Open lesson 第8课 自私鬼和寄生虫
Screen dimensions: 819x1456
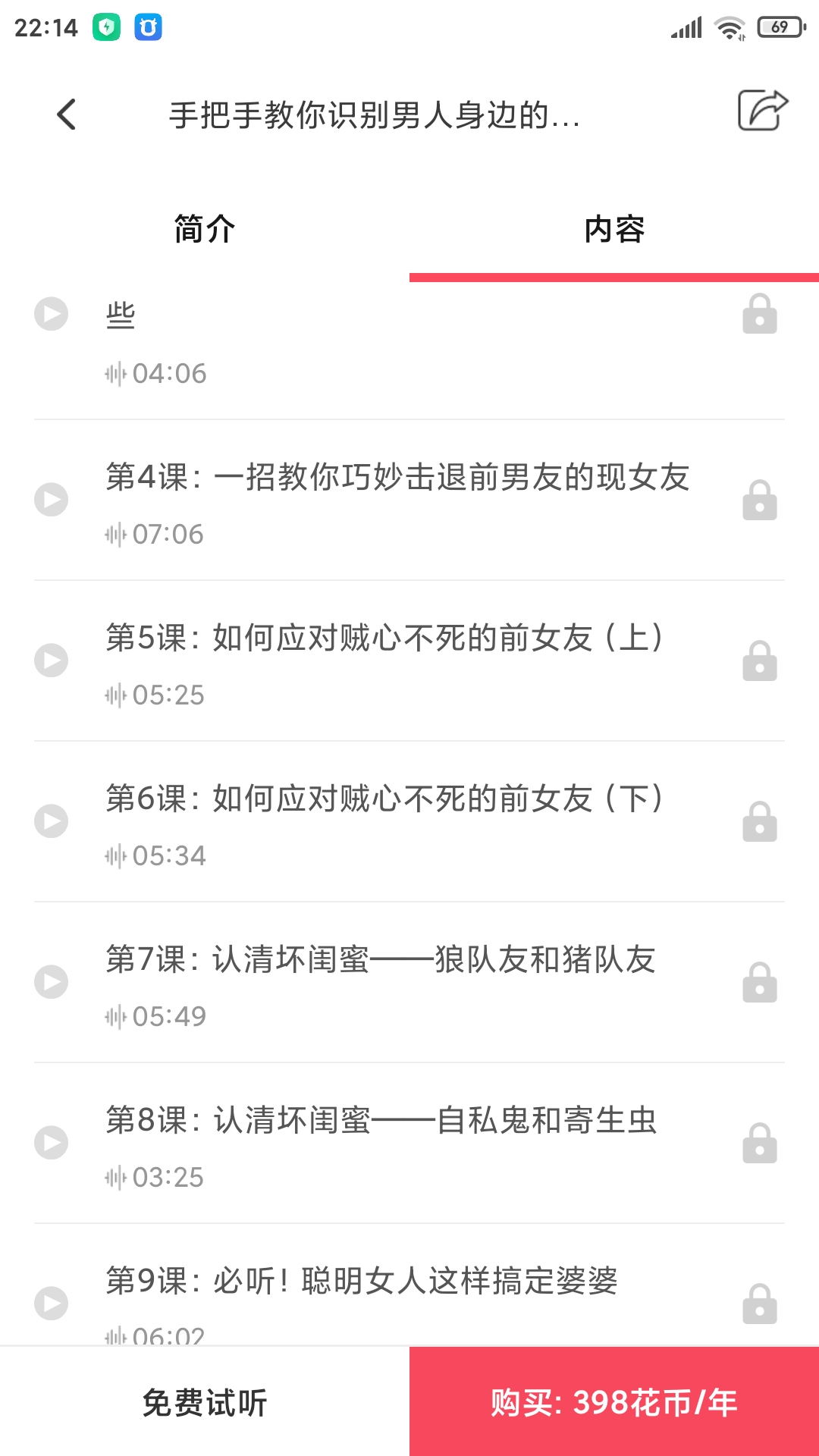pyautogui.click(x=381, y=1121)
